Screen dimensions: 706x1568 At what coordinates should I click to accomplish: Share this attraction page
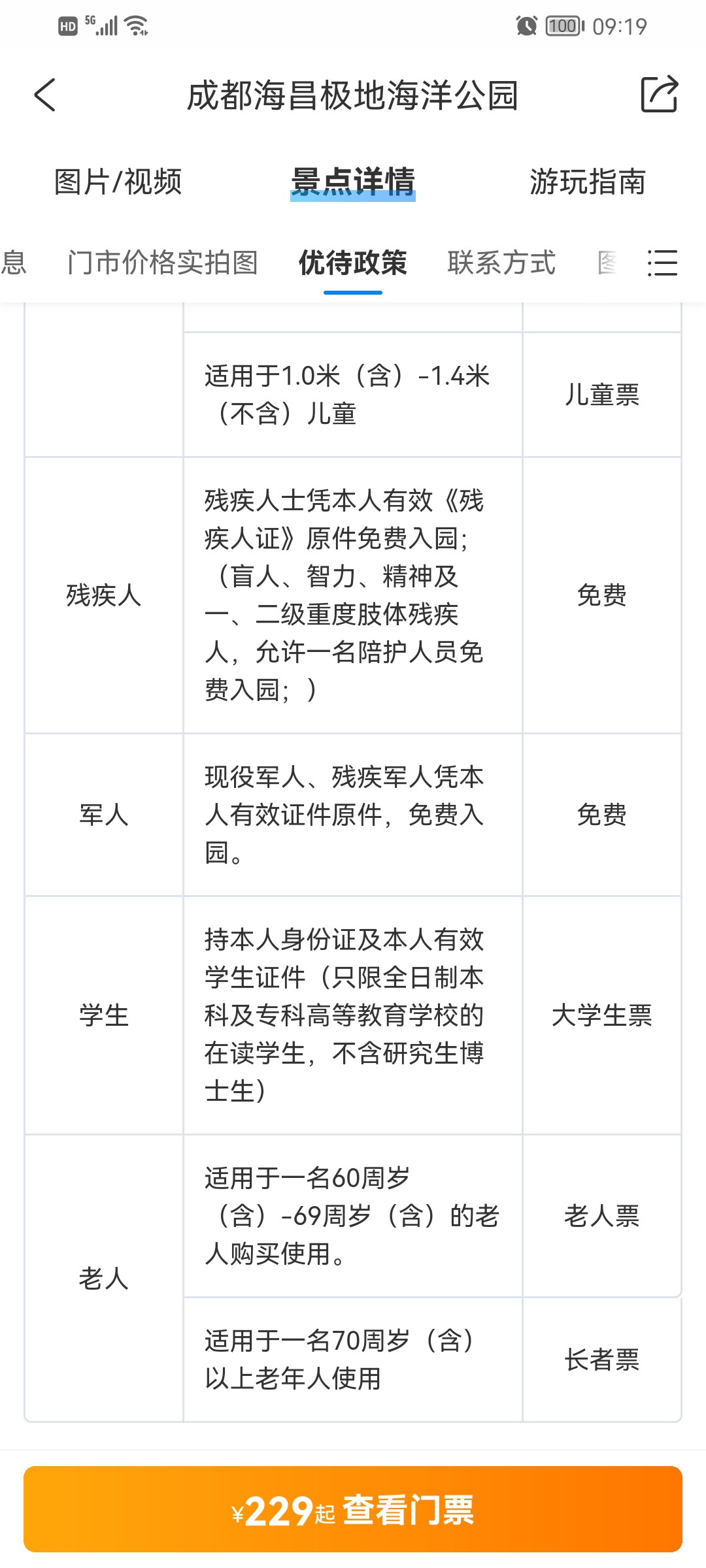(659, 95)
